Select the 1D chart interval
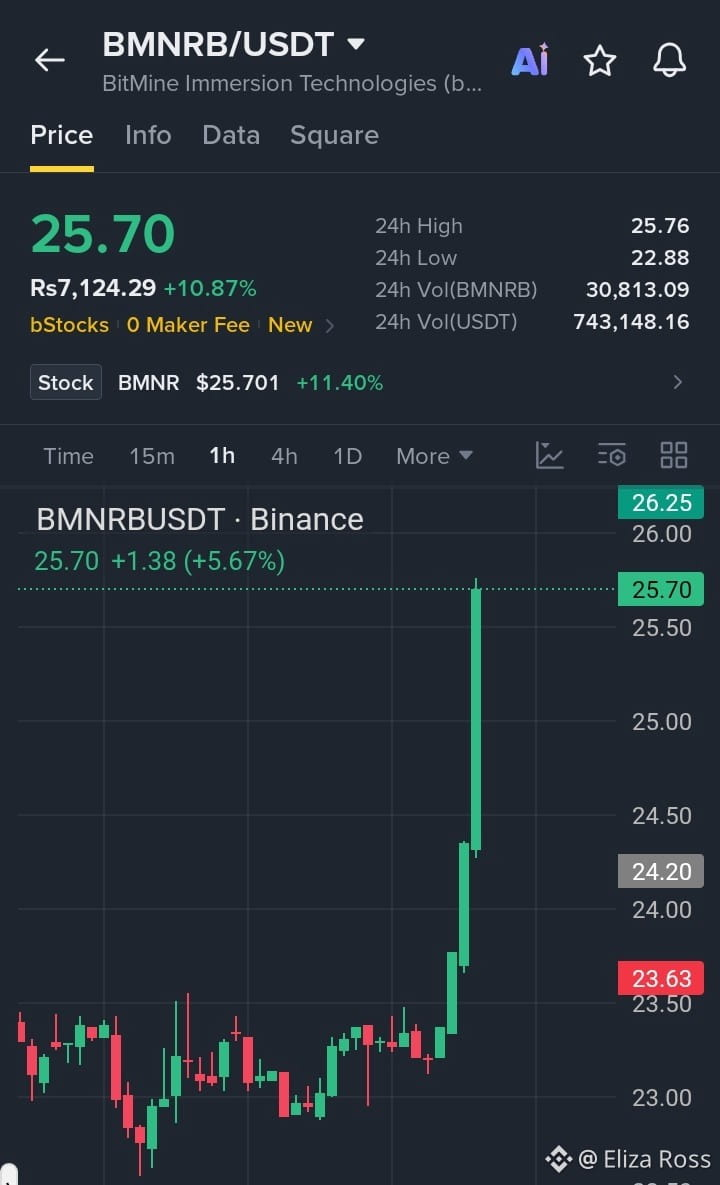The height and width of the screenshot is (1185, 720). point(348,456)
